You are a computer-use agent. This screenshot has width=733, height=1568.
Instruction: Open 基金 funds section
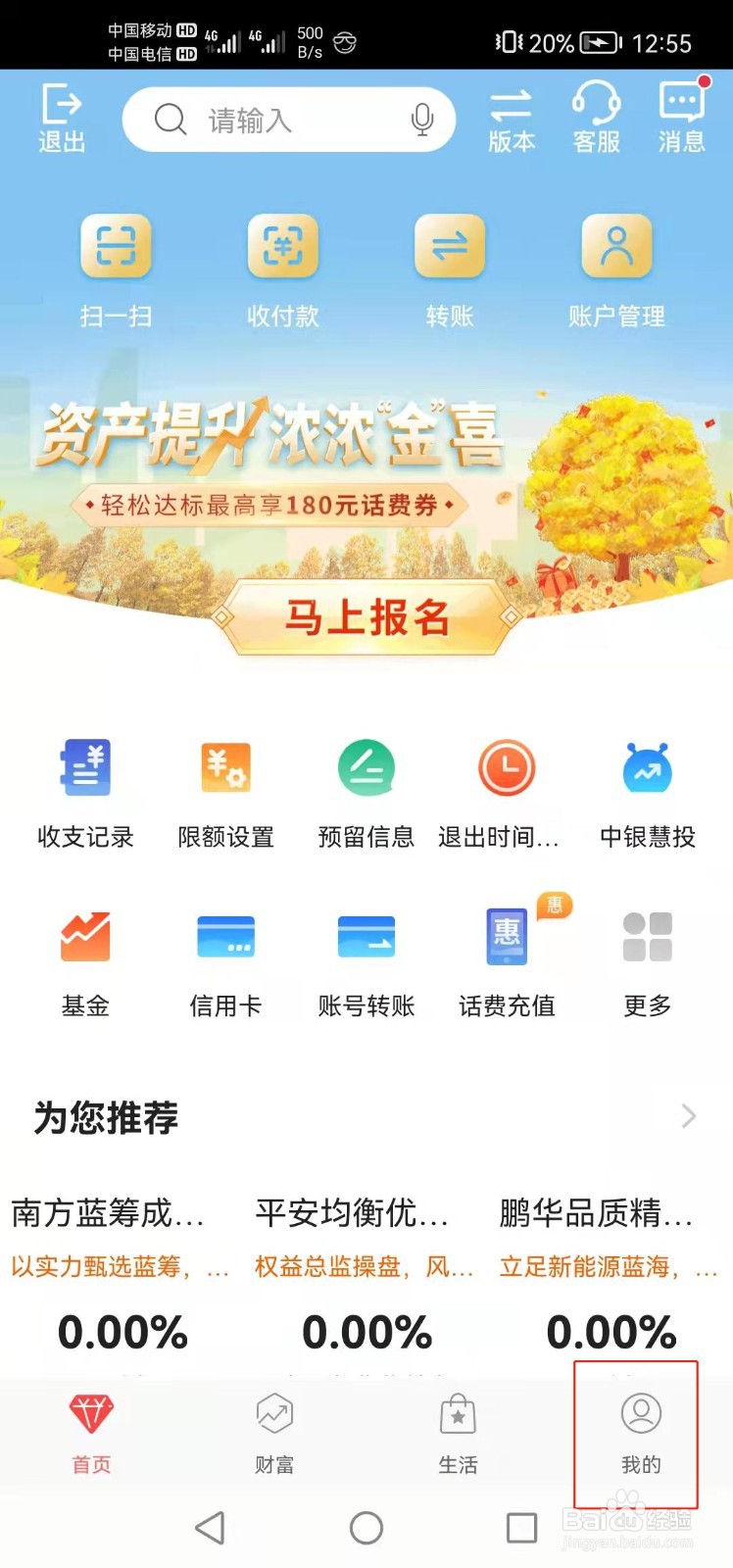[x=85, y=958]
